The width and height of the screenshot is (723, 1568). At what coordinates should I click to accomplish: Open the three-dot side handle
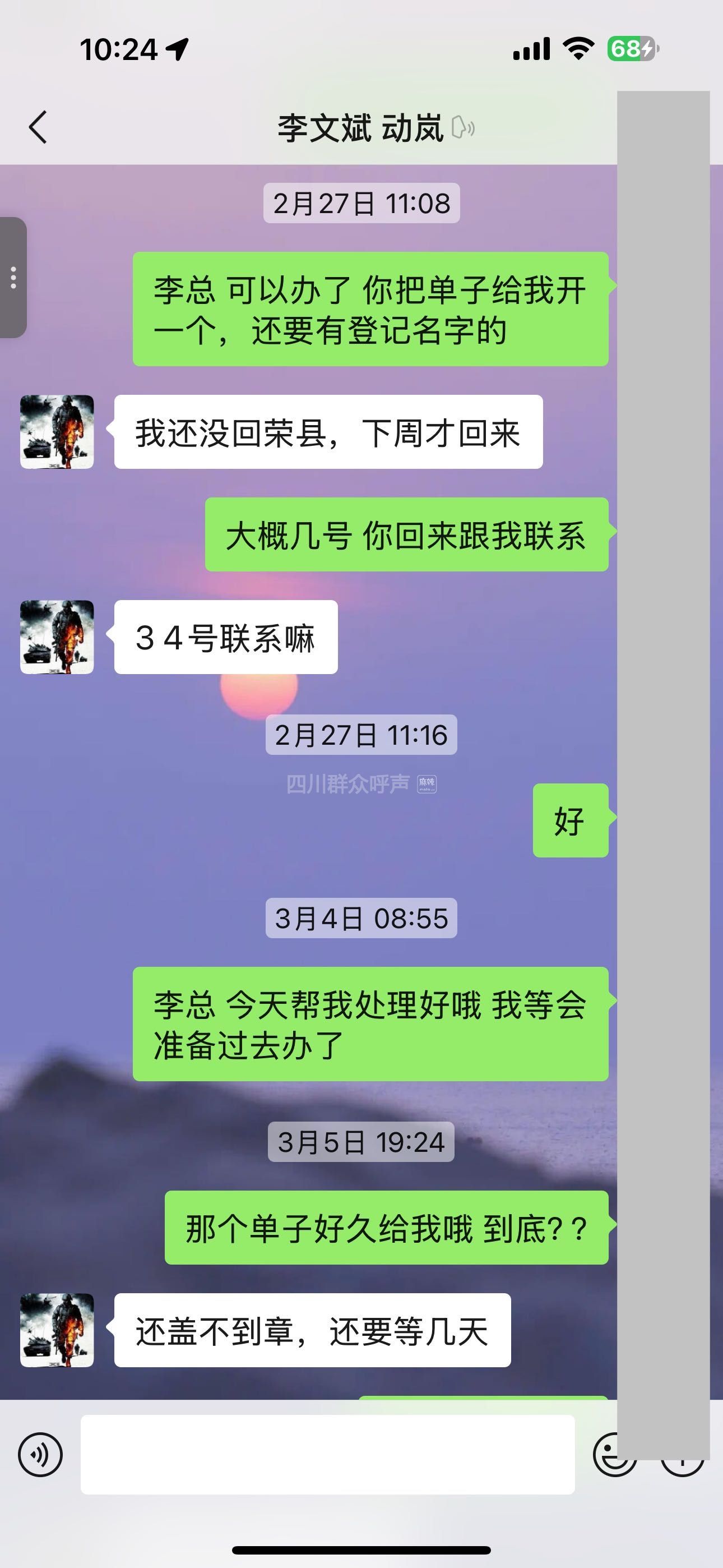pos(13,278)
